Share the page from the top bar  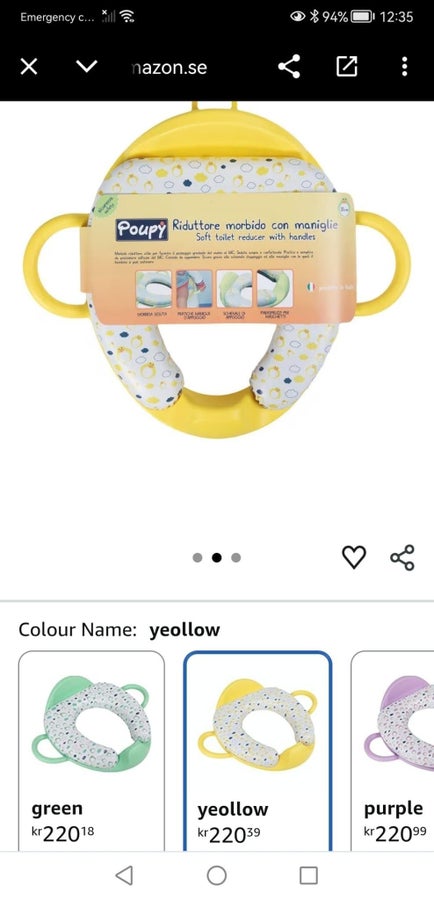coord(289,67)
